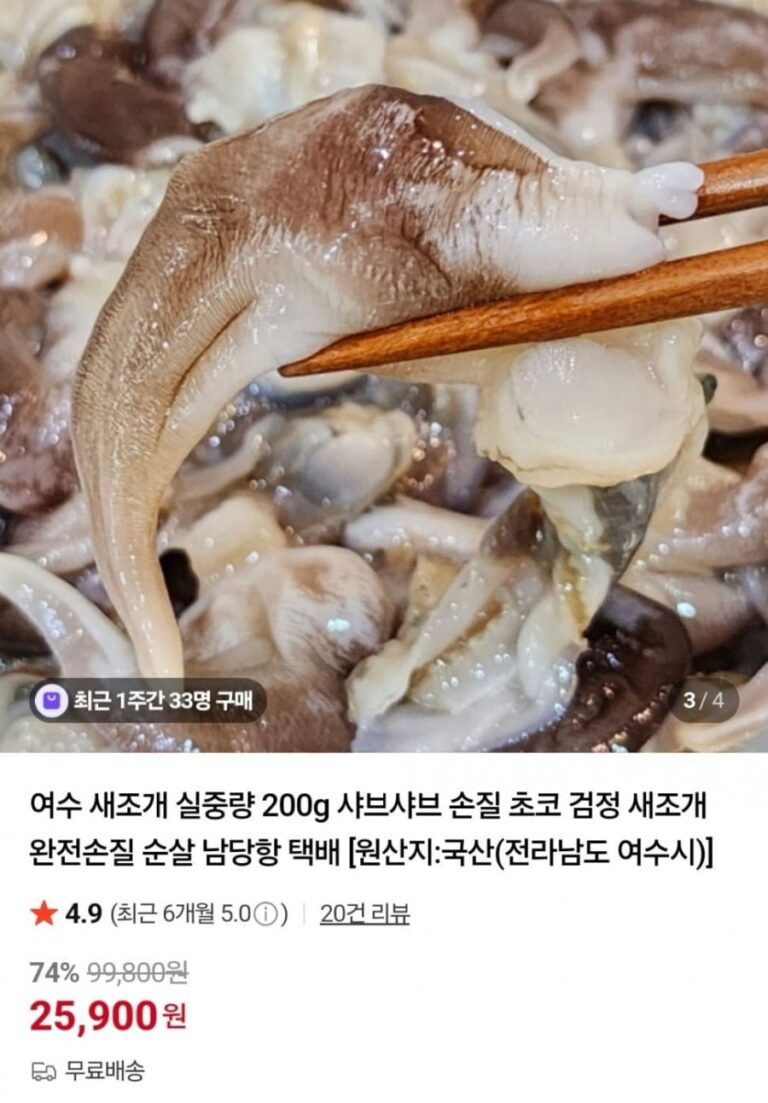Tap the 3 / 4 image page indicator
The image size is (768, 1103).
tap(703, 700)
